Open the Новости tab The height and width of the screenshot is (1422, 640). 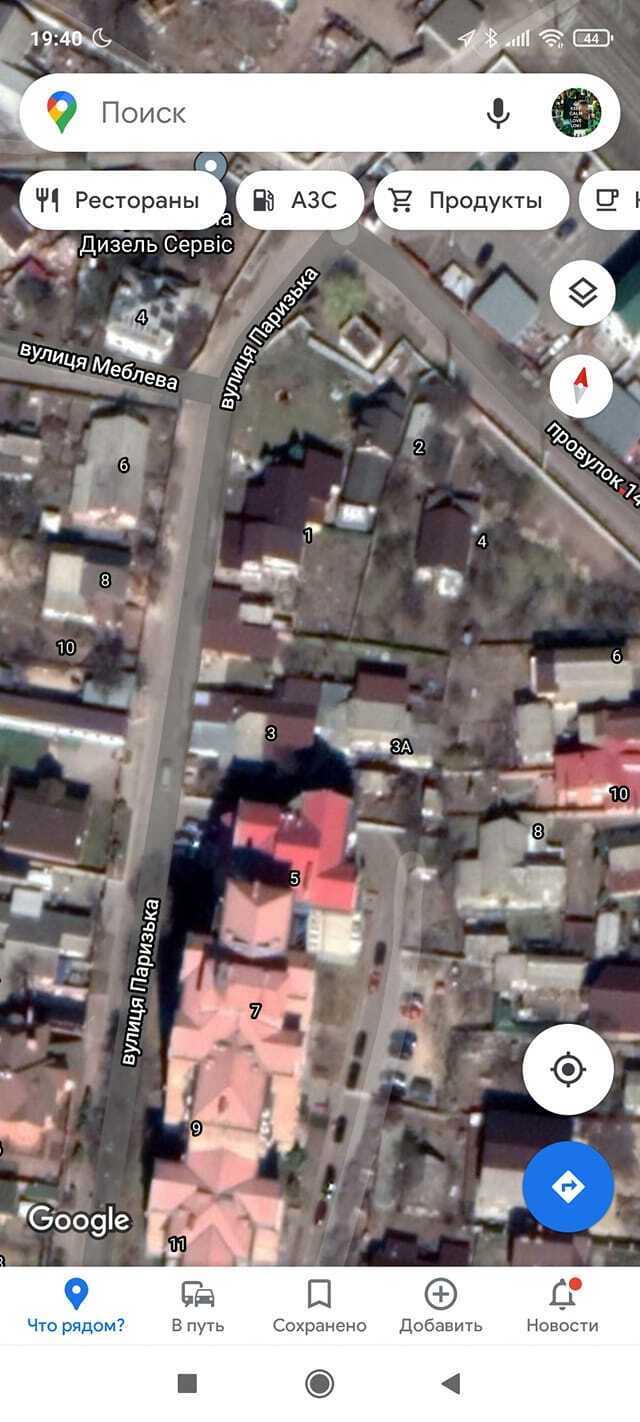coord(562,1305)
